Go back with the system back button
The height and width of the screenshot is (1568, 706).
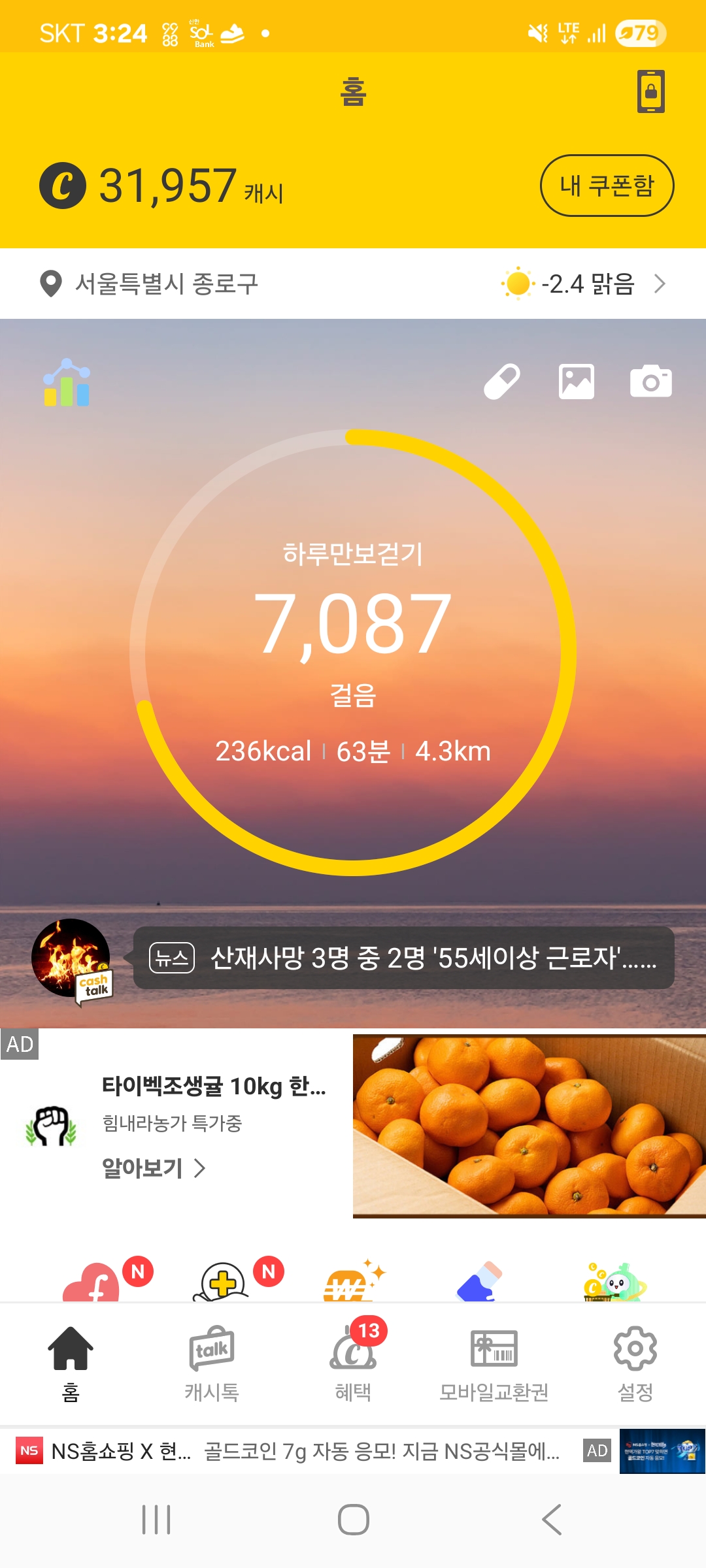(551, 1520)
